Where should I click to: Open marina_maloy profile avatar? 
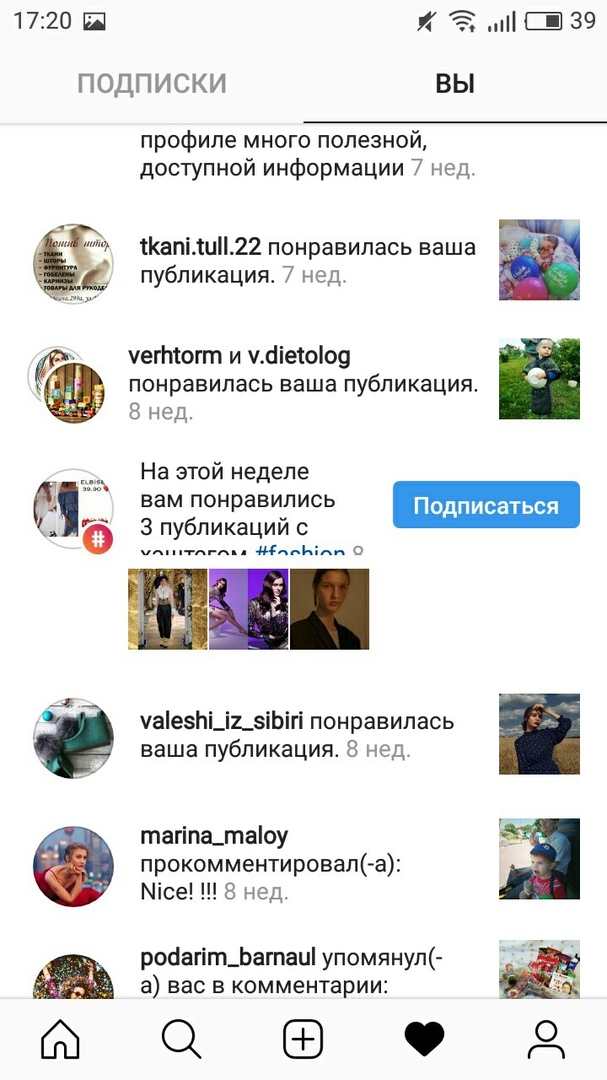73,866
